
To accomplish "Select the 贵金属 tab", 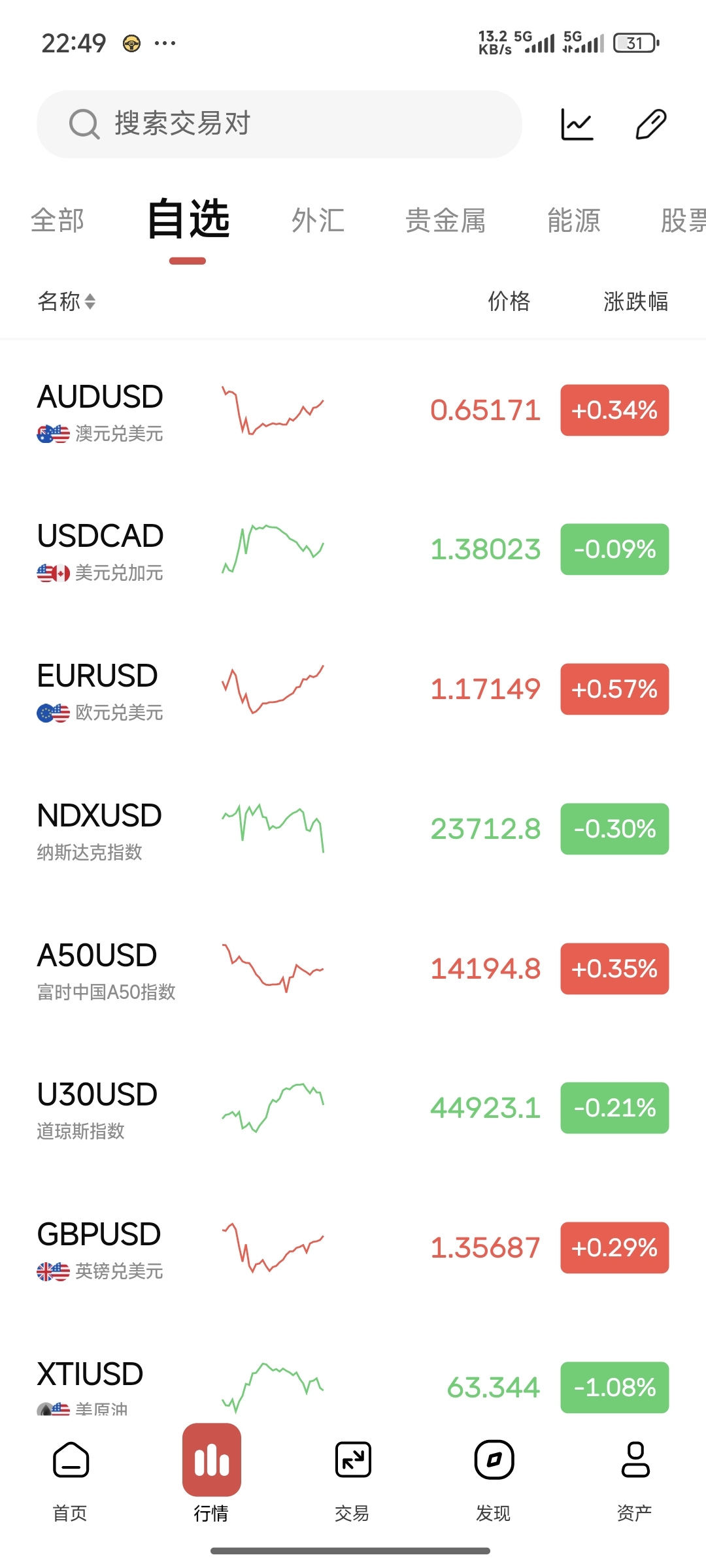I will click(x=446, y=220).
